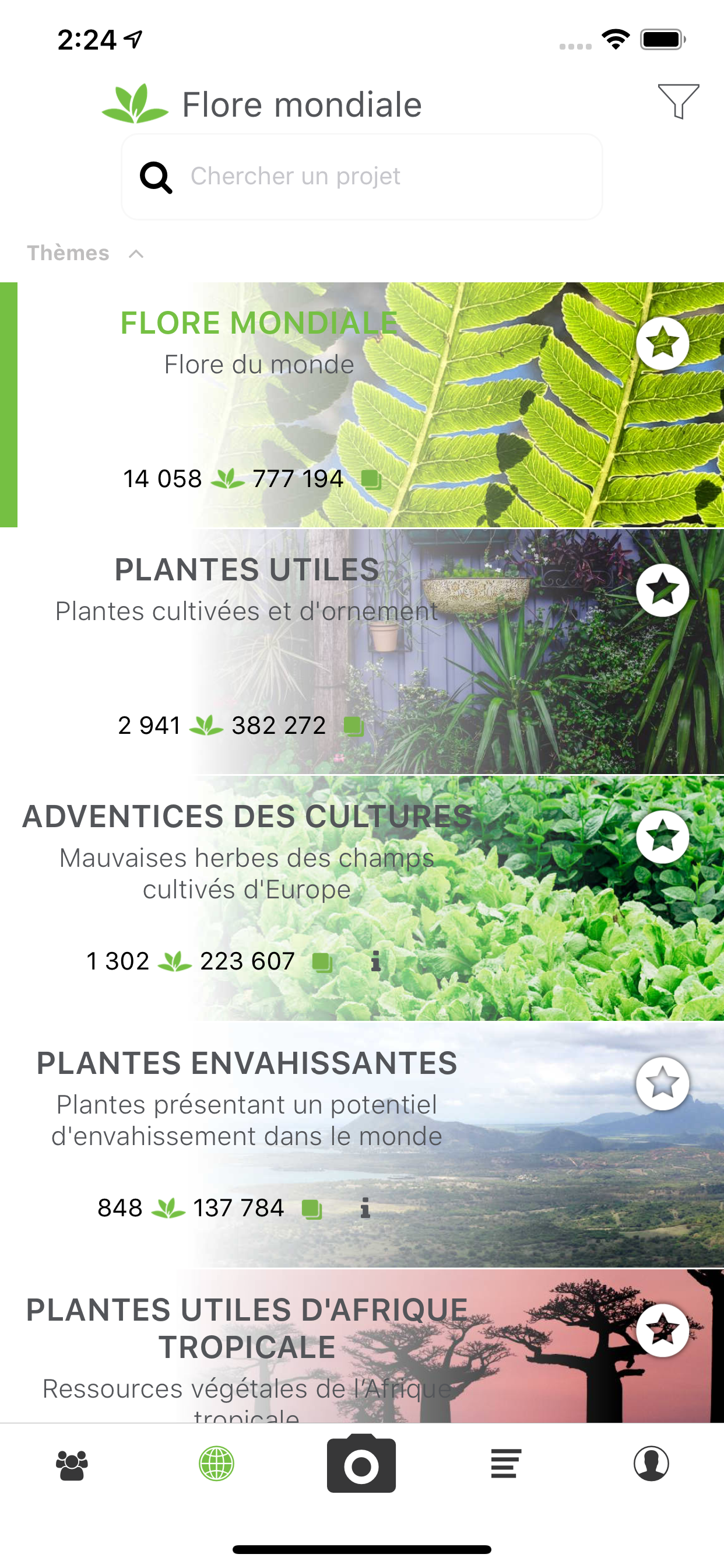Image resolution: width=724 pixels, height=1568 pixels.
Task: Toggle star on Plantes utiles d'Afrique tropicale
Action: click(663, 1330)
